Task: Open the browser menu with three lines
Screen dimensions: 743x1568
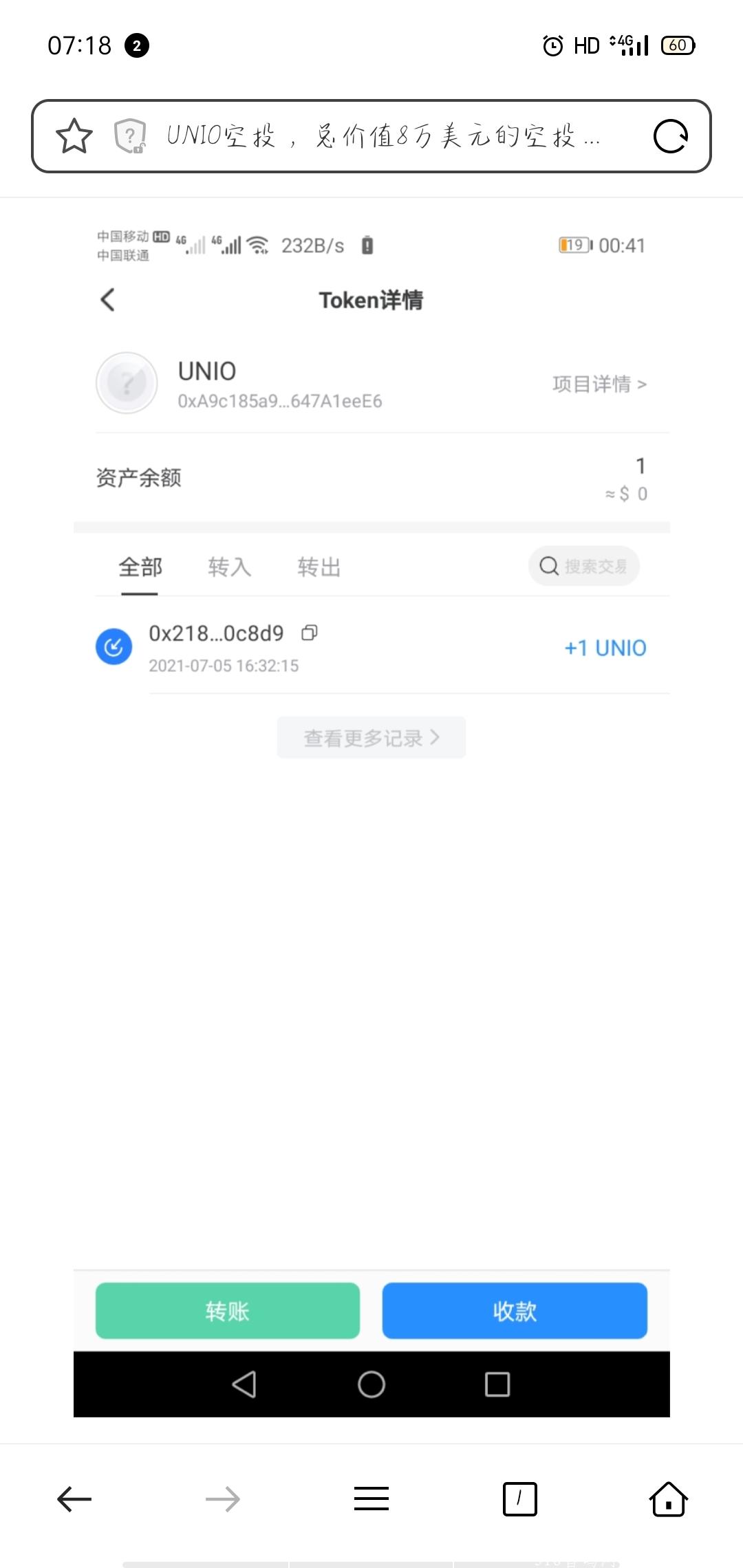Action: click(371, 1499)
